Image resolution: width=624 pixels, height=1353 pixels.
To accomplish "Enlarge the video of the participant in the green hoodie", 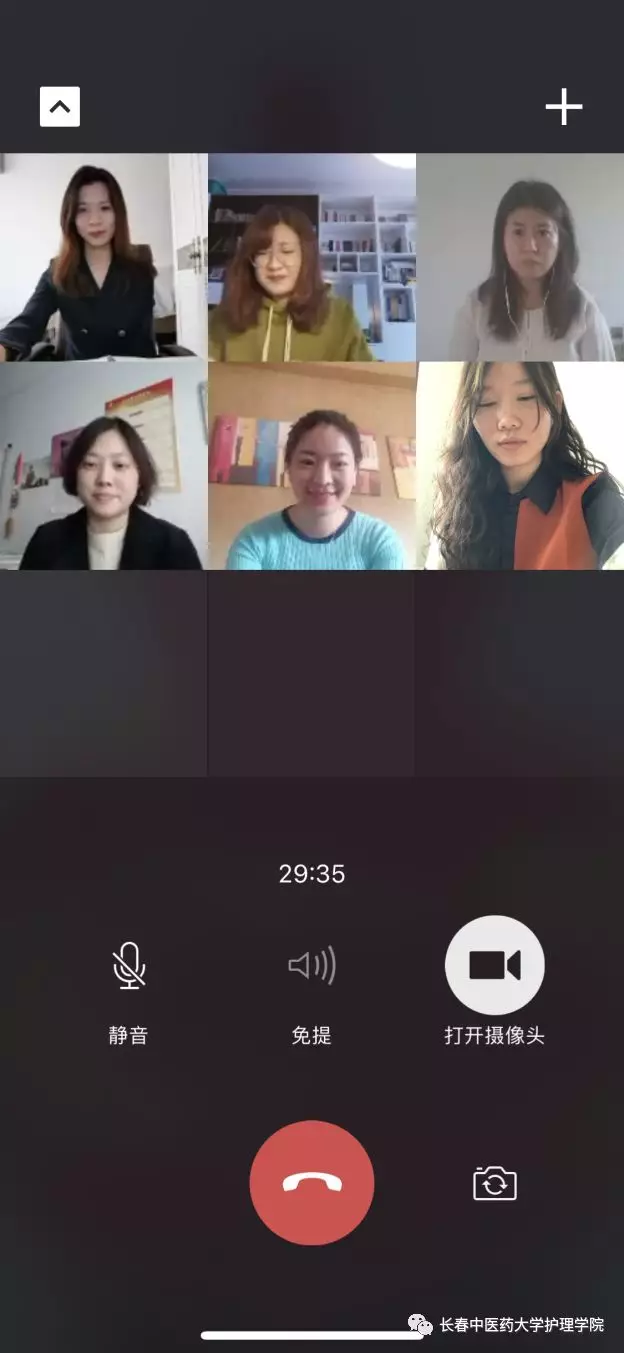I will pyautogui.click(x=312, y=257).
